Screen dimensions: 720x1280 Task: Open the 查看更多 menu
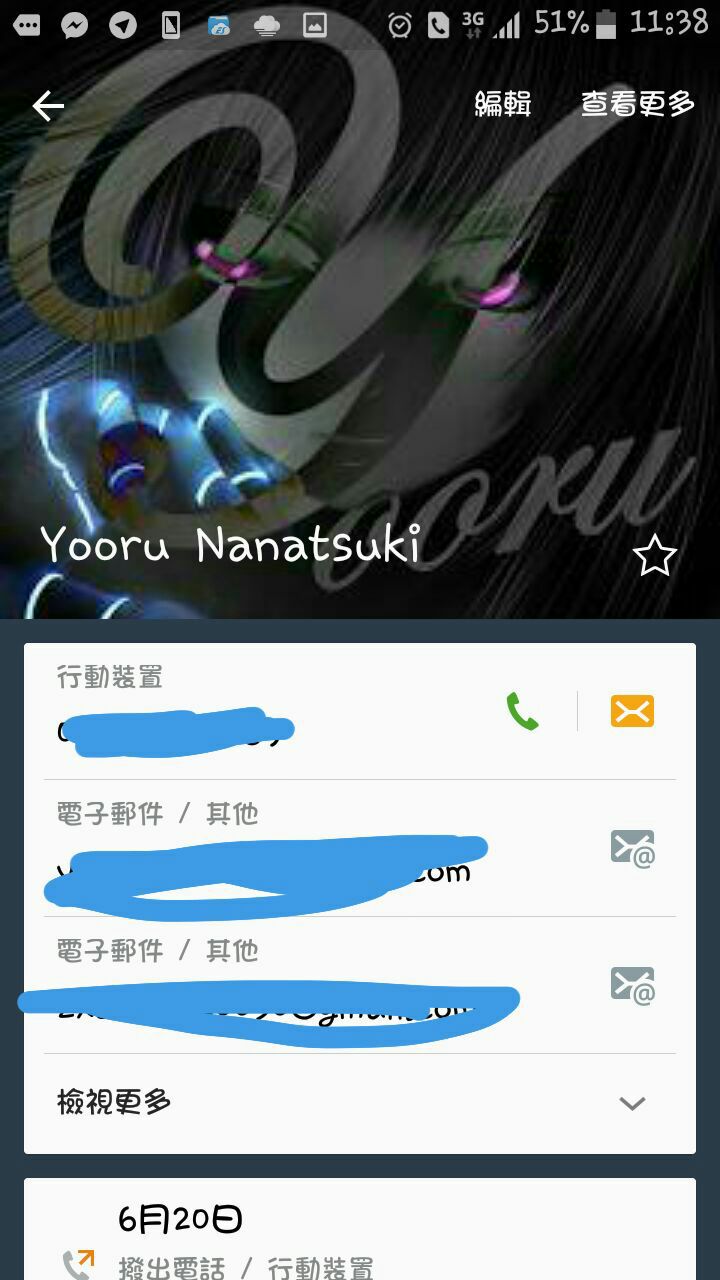click(637, 104)
